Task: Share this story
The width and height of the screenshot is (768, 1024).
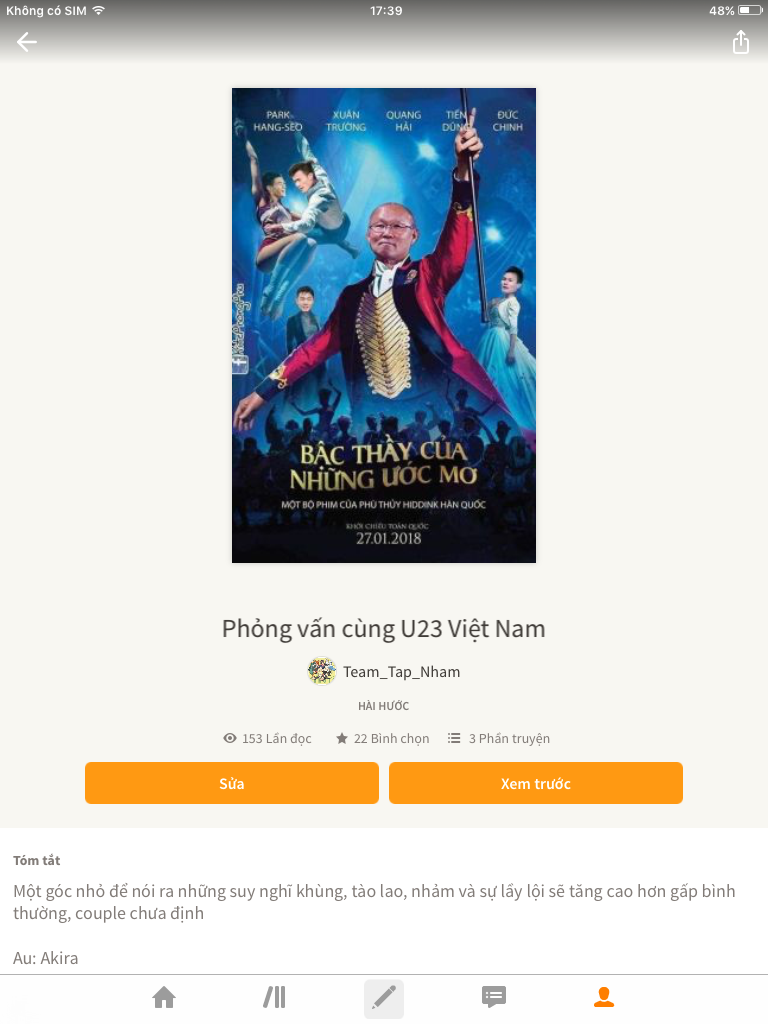Action: [x=740, y=42]
